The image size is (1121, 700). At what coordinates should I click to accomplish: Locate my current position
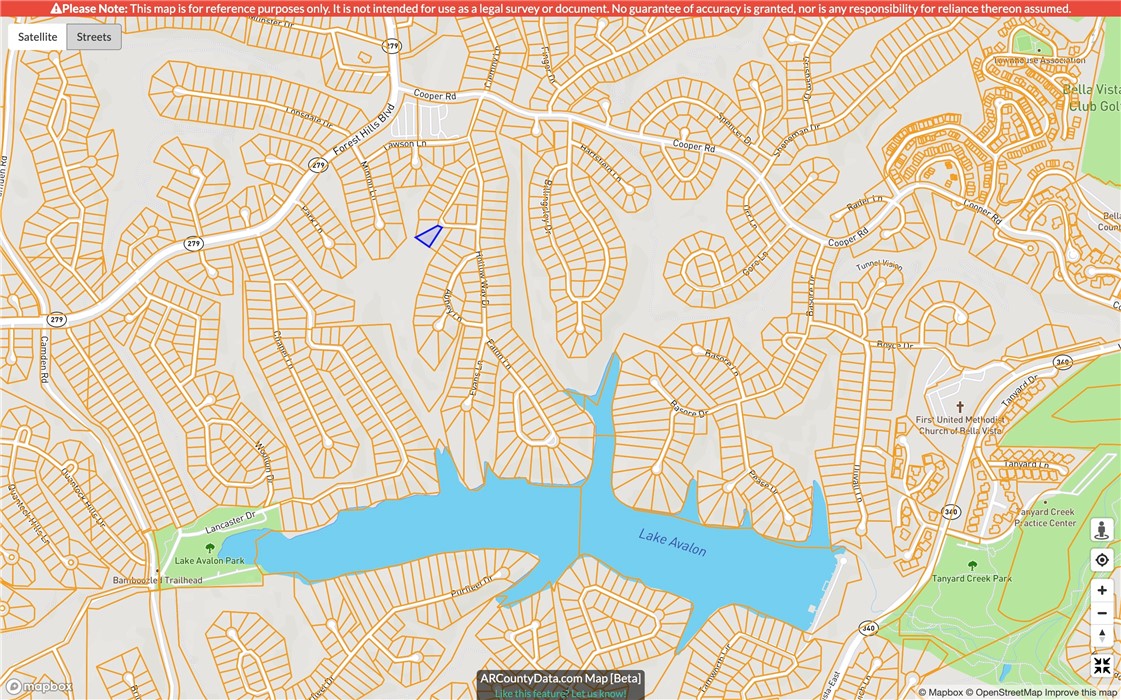1102,560
